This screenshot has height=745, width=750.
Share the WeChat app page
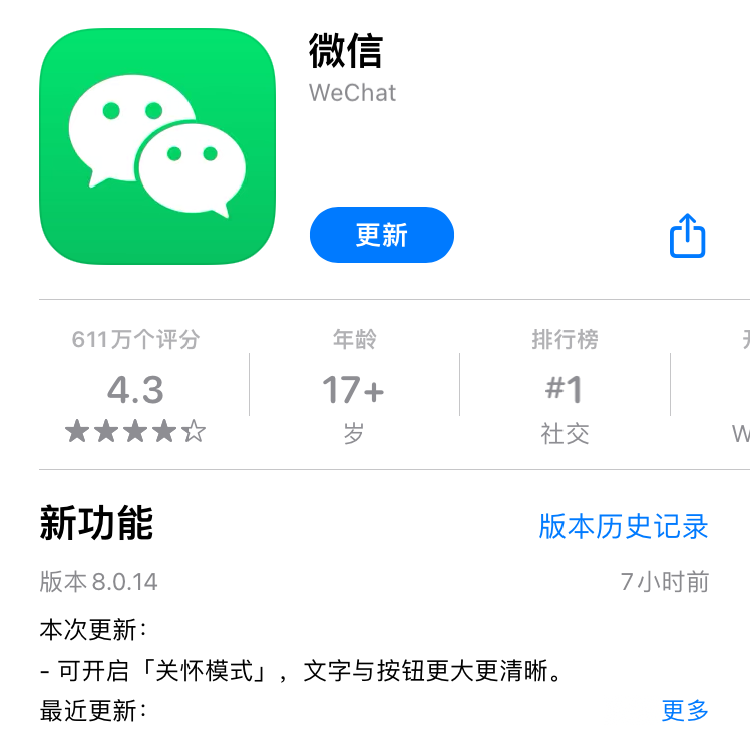[687, 236]
